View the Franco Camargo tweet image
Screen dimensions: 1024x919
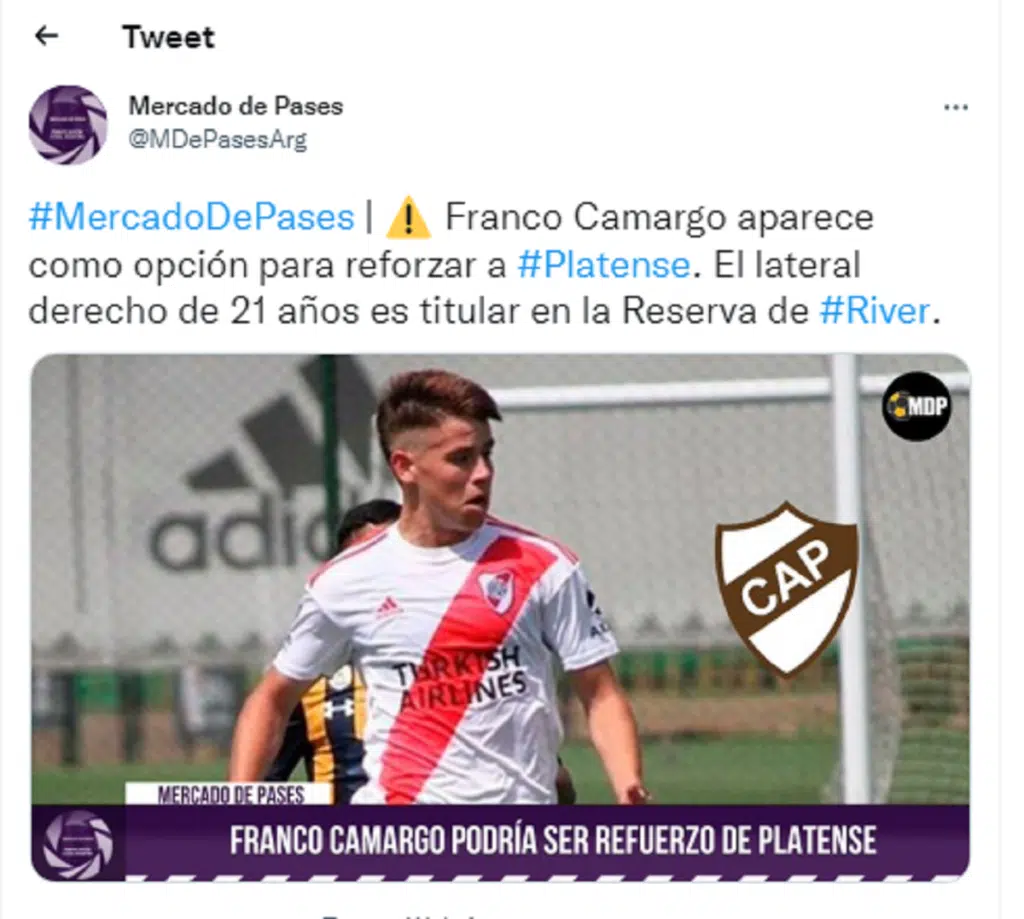click(x=500, y=600)
